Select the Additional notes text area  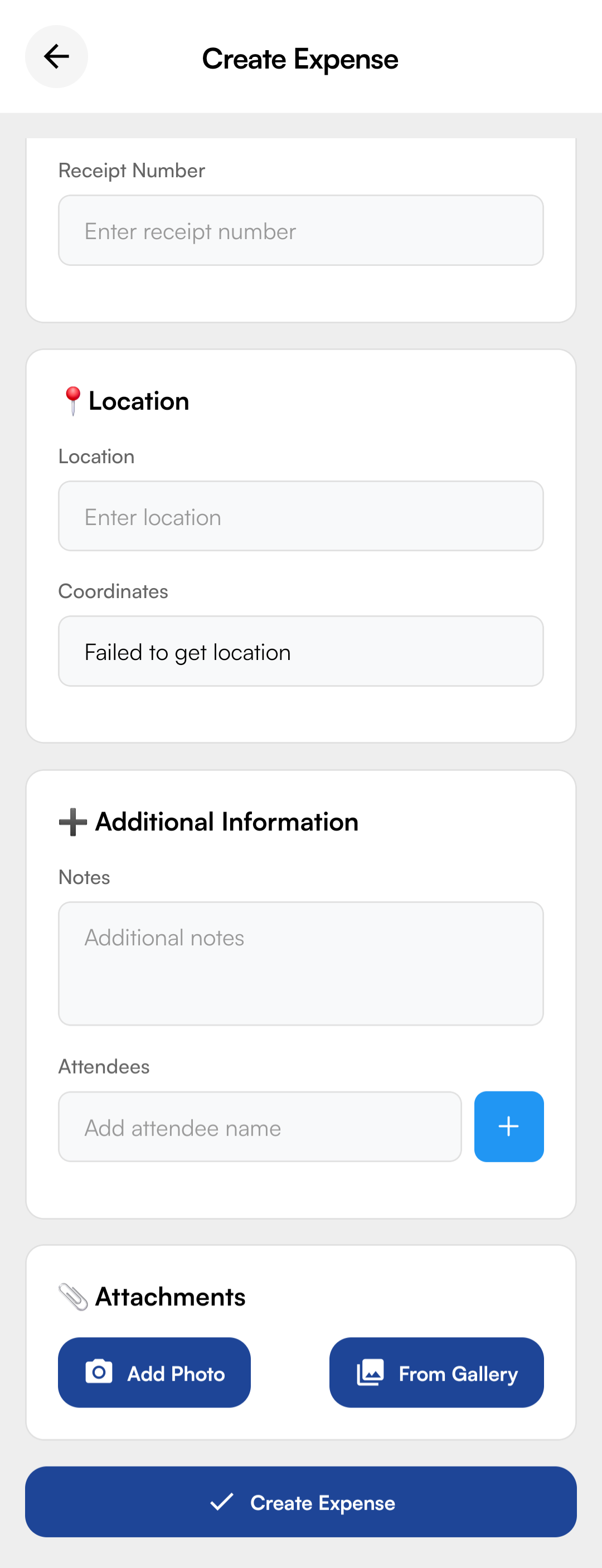click(300, 963)
